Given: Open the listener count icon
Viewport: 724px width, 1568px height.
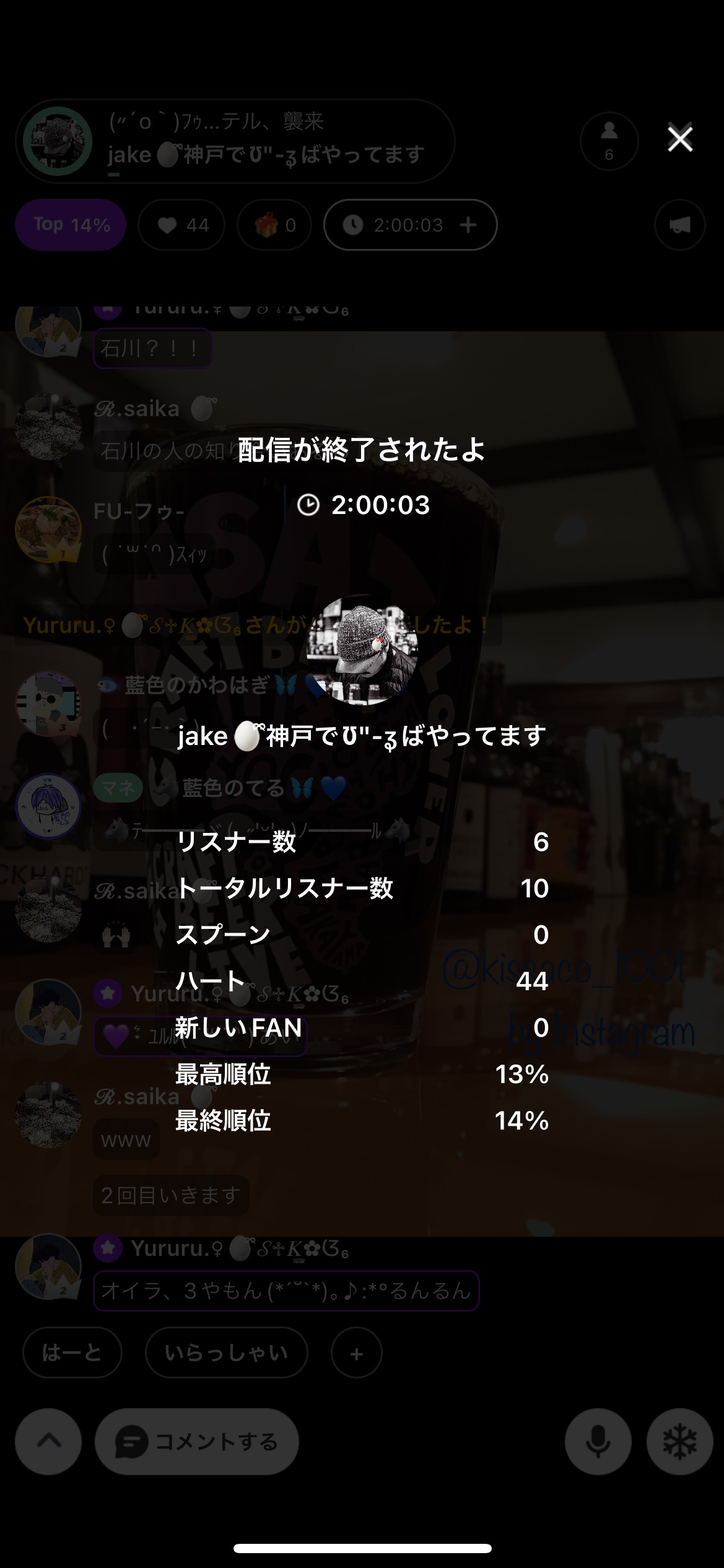Looking at the screenshot, I should click(x=609, y=141).
